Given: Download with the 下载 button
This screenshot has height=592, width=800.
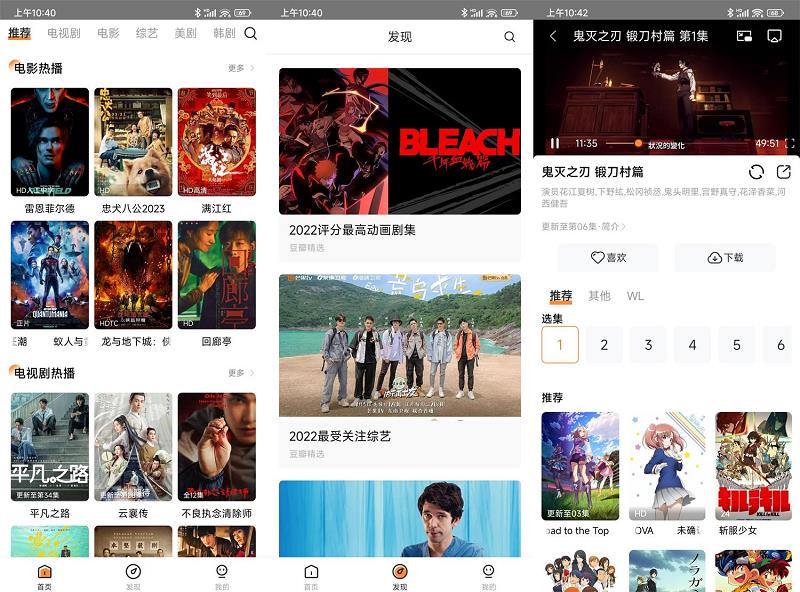Looking at the screenshot, I should point(725,257).
